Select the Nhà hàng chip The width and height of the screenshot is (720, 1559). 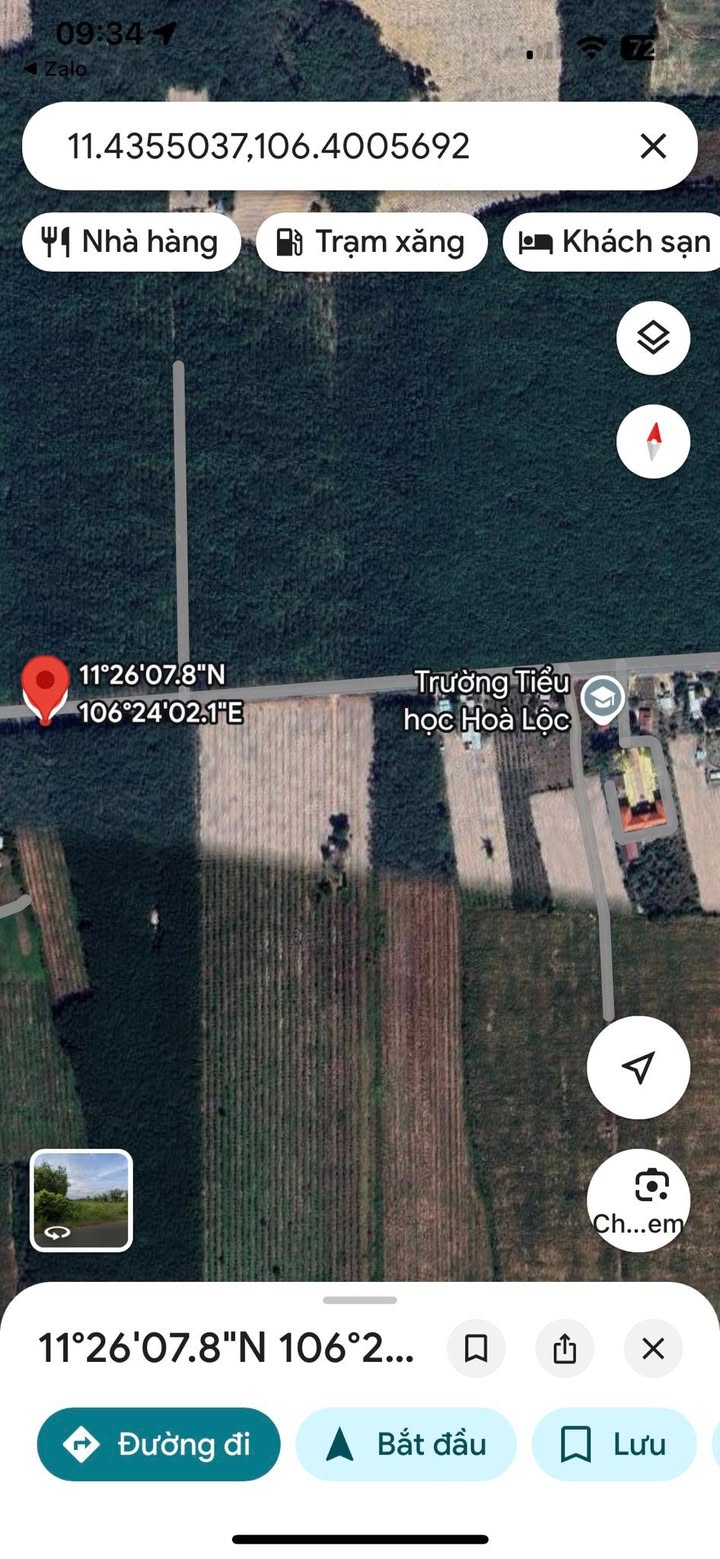pos(131,242)
